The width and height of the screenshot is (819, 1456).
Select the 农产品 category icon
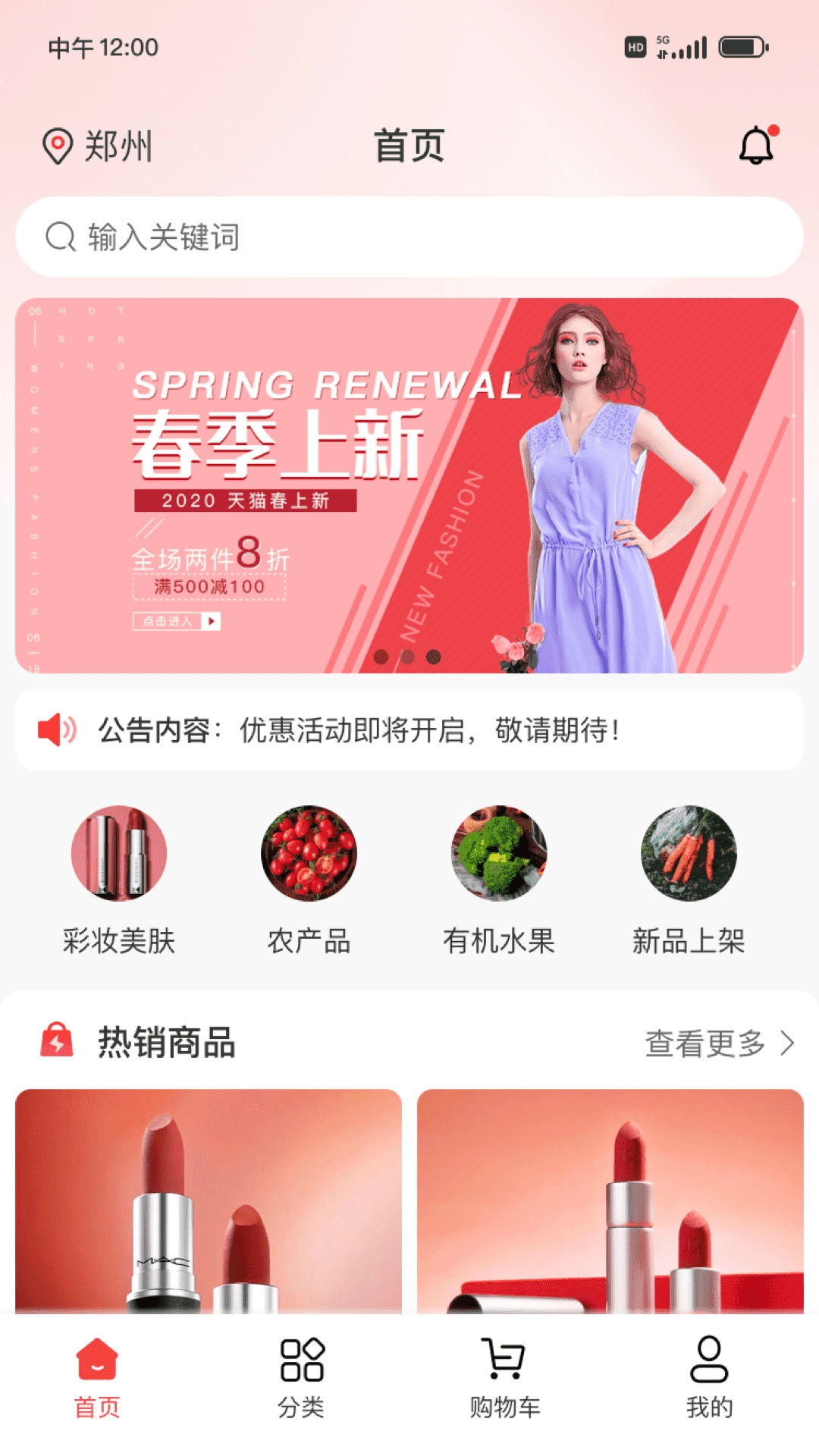[x=307, y=855]
